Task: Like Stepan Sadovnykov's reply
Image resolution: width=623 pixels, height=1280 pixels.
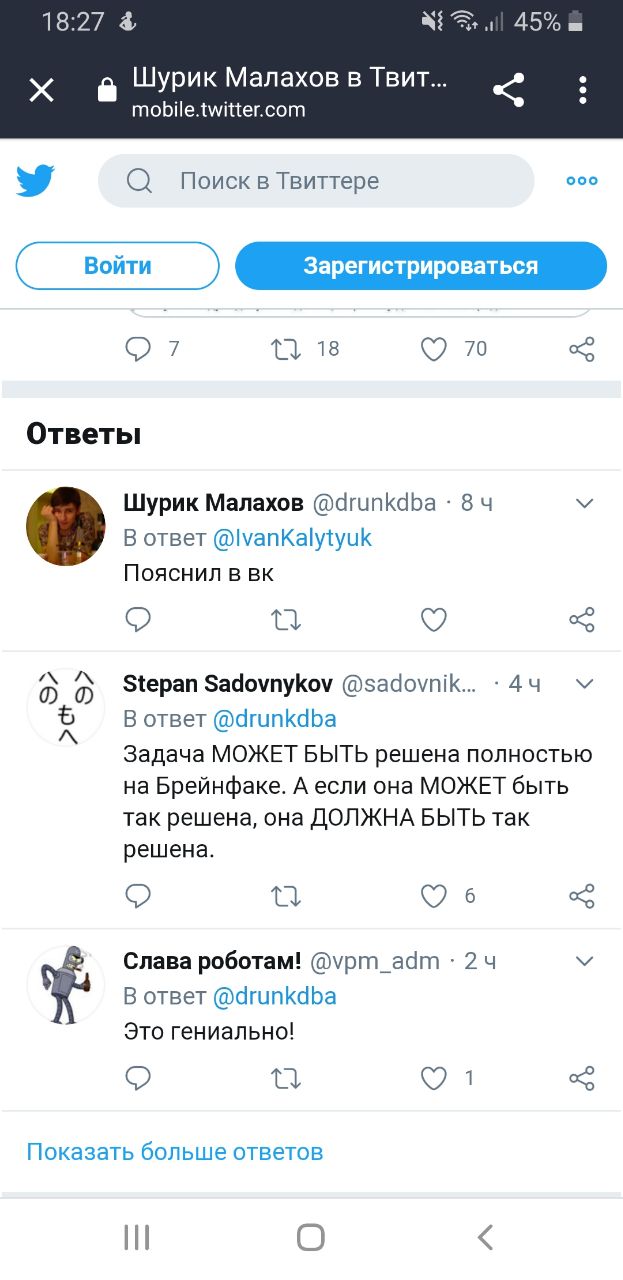Action: tap(433, 896)
